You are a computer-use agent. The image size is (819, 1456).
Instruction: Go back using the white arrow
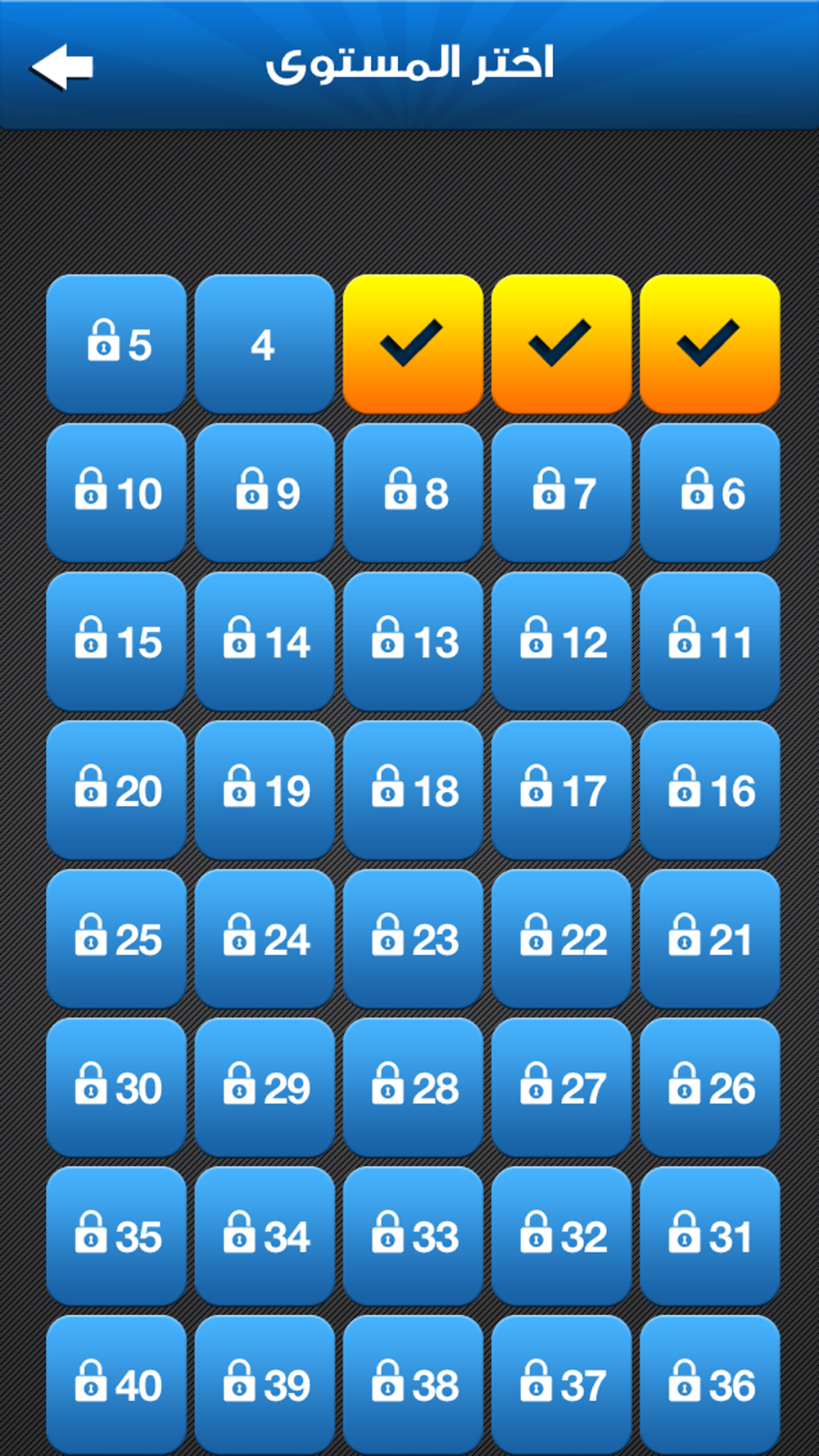[x=62, y=66]
